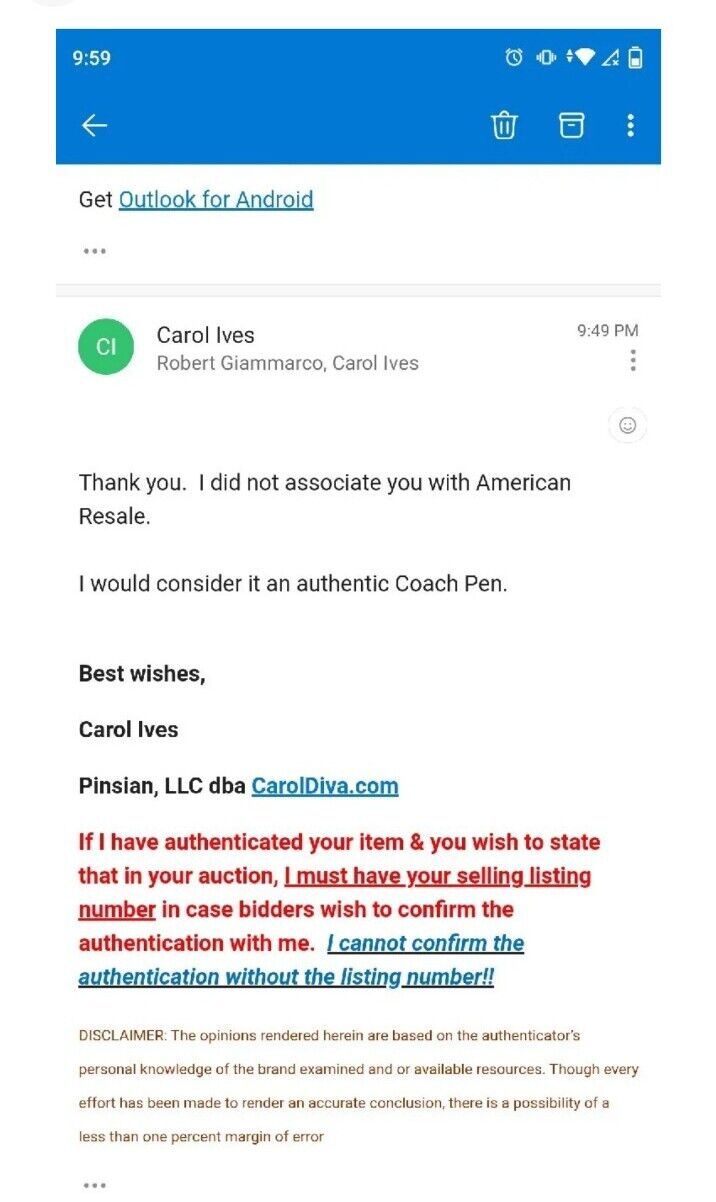The width and height of the screenshot is (716, 1202).
Task: Show recipients Robert Giammarco, Carol Ives
Action: click(287, 363)
